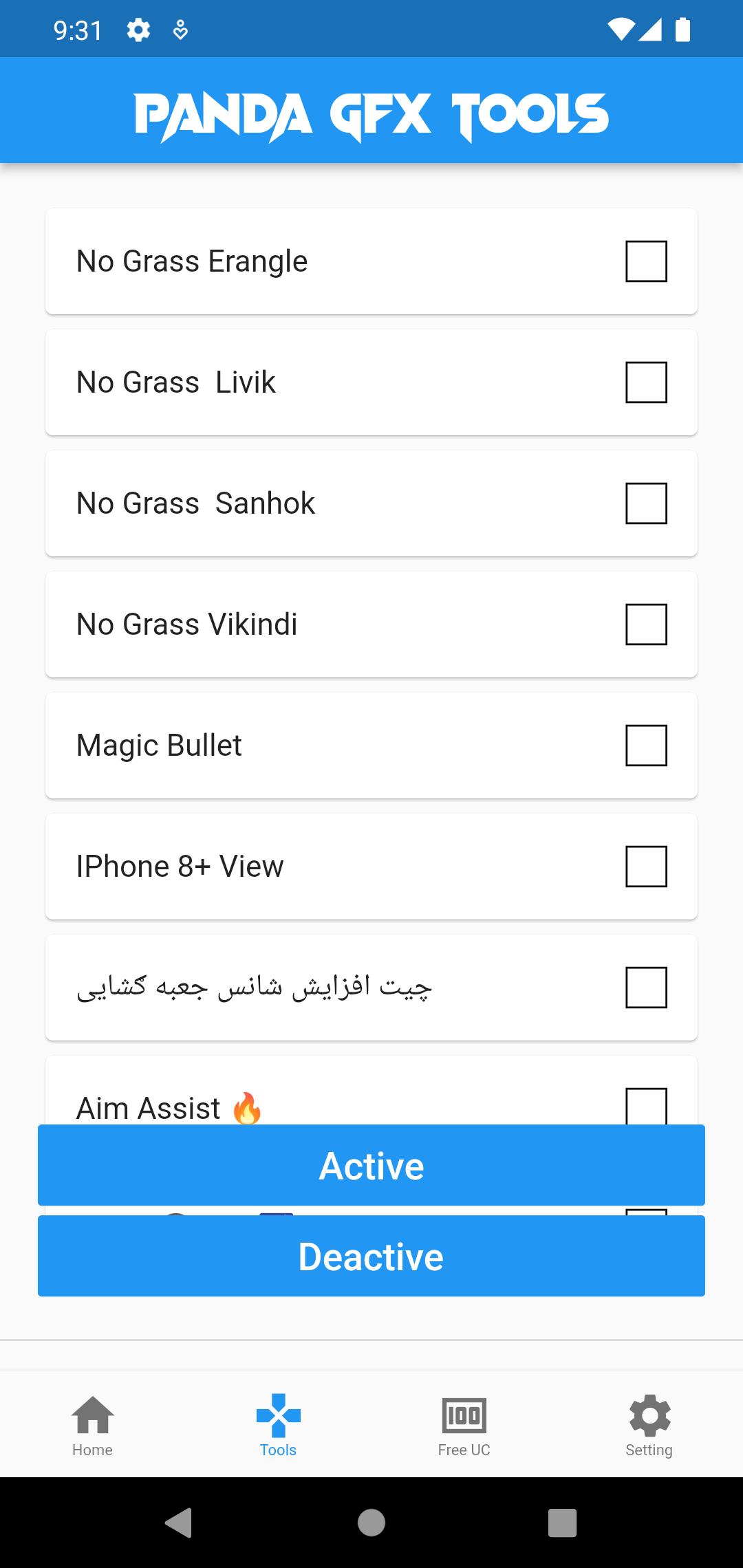Tap the system back button
Image resolution: width=743 pixels, height=1568 pixels.
point(179,1523)
